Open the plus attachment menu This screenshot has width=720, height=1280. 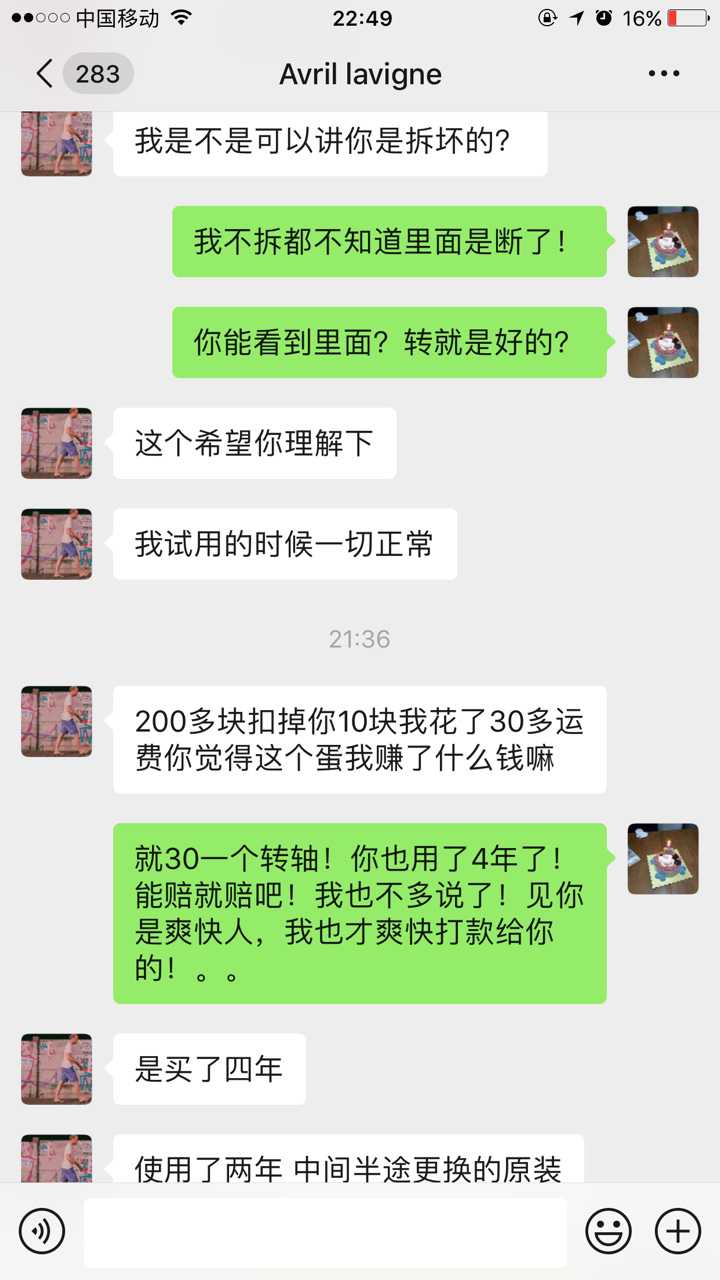[678, 1231]
